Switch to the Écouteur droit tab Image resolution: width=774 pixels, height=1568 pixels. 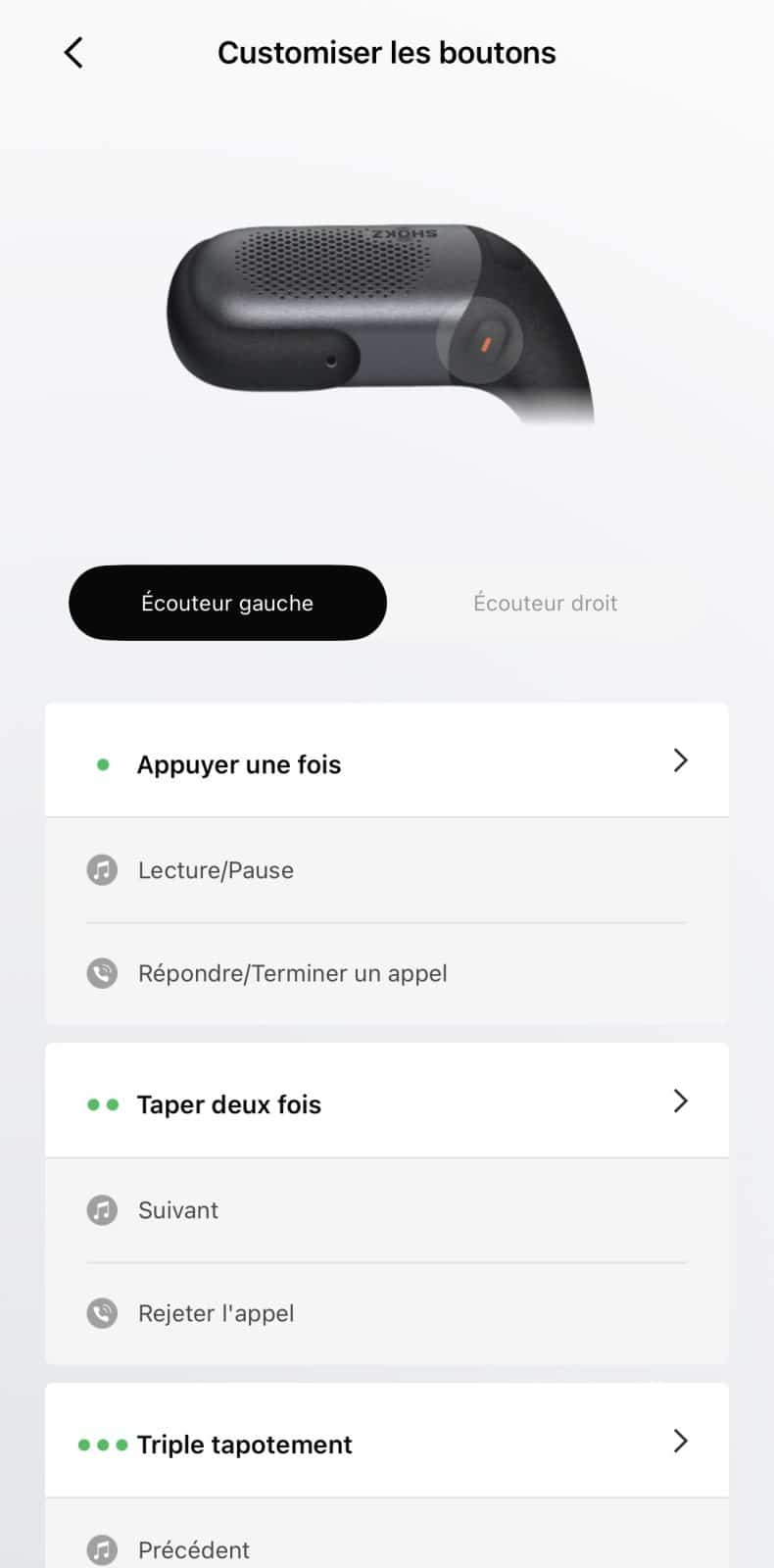point(545,603)
